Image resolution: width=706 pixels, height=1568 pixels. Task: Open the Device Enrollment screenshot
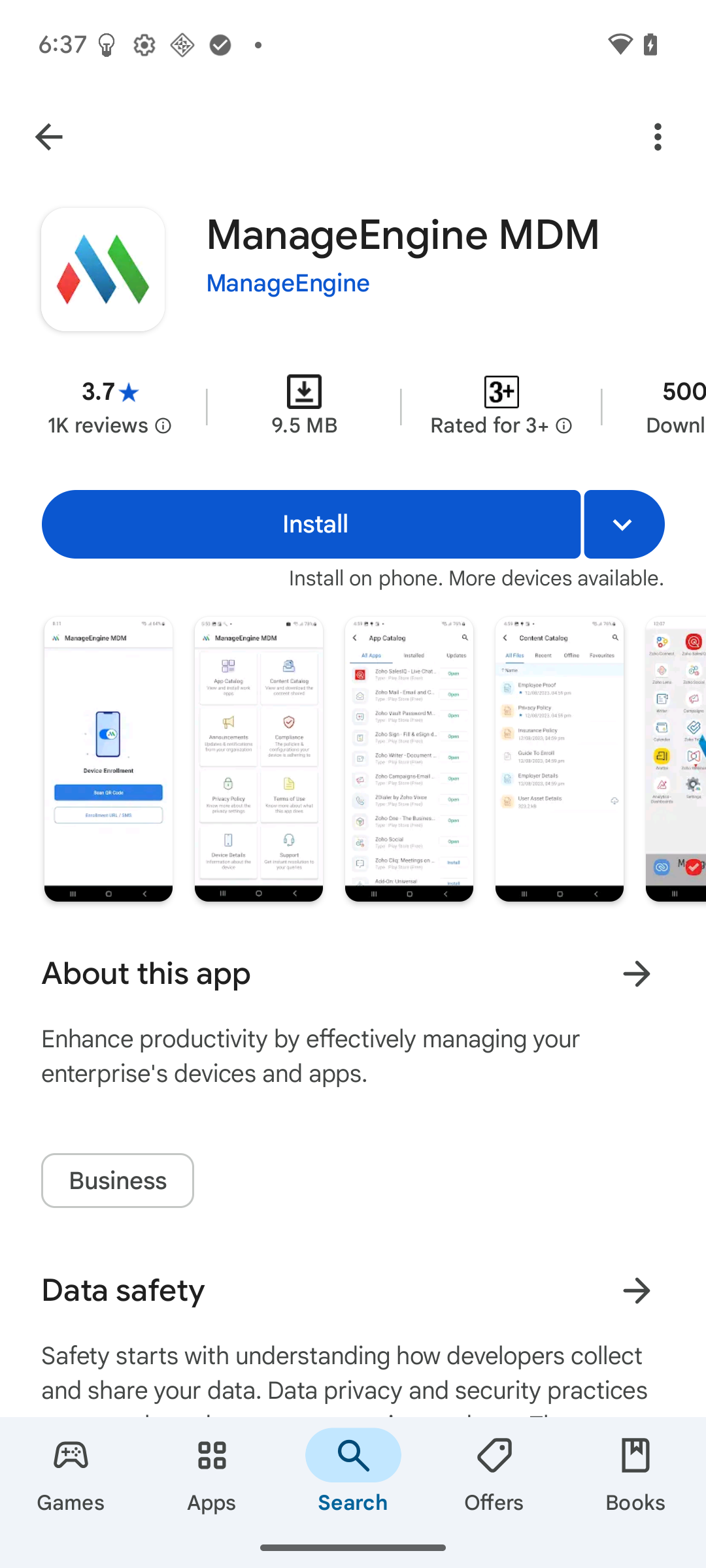tap(109, 758)
